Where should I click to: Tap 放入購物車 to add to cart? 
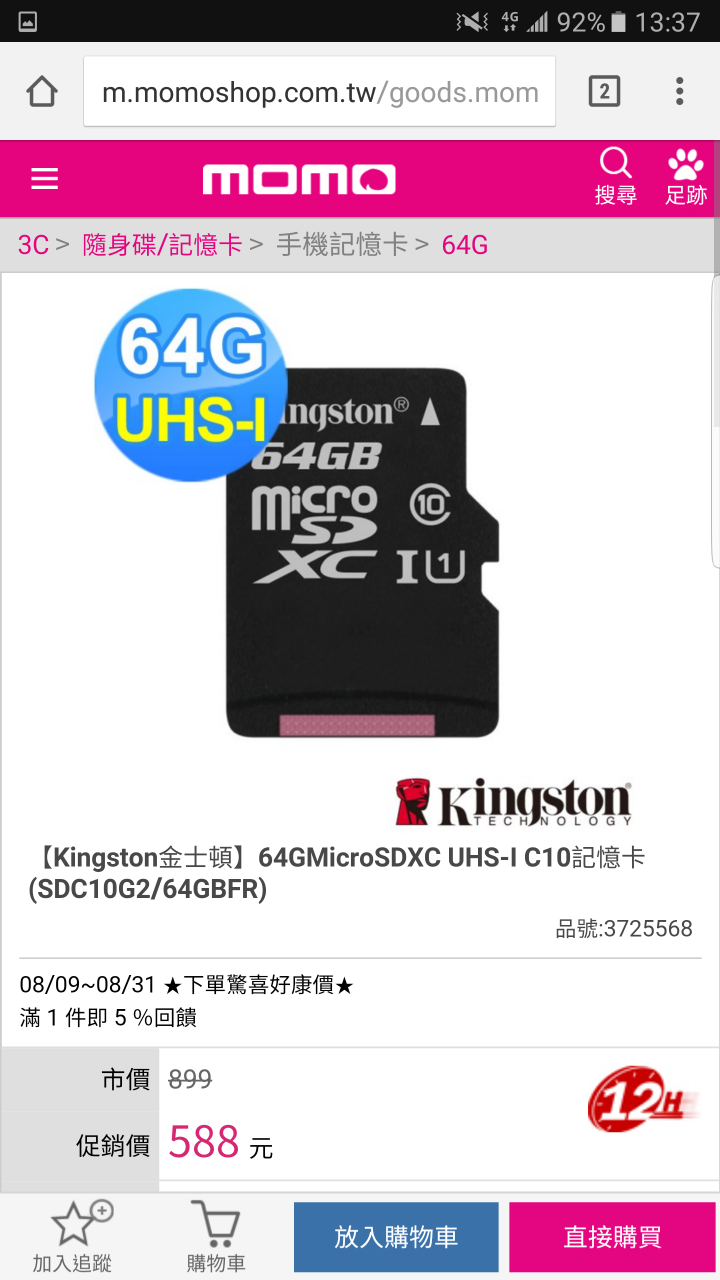pos(396,1237)
